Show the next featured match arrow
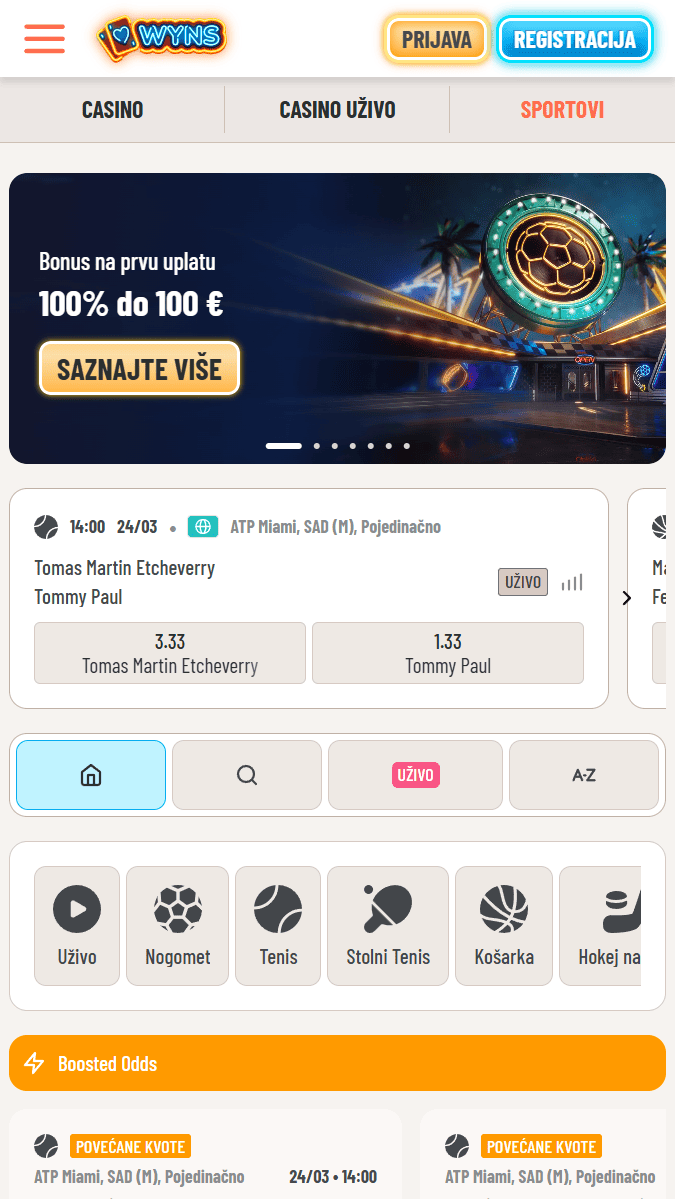Viewport: 675px width, 1199px height. click(627, 598)
